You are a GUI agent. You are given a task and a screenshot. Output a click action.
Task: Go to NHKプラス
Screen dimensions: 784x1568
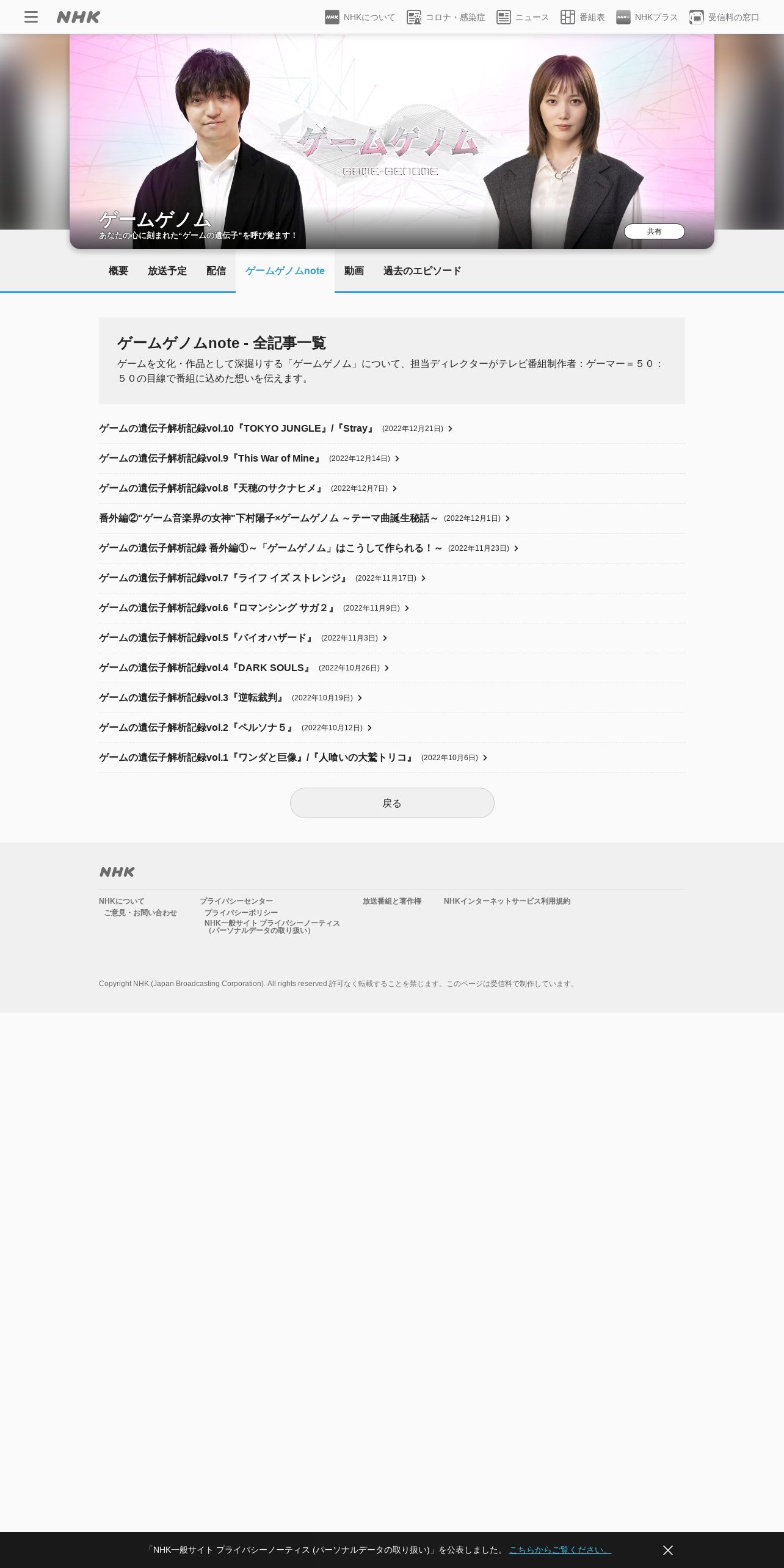tap(647, 17)
